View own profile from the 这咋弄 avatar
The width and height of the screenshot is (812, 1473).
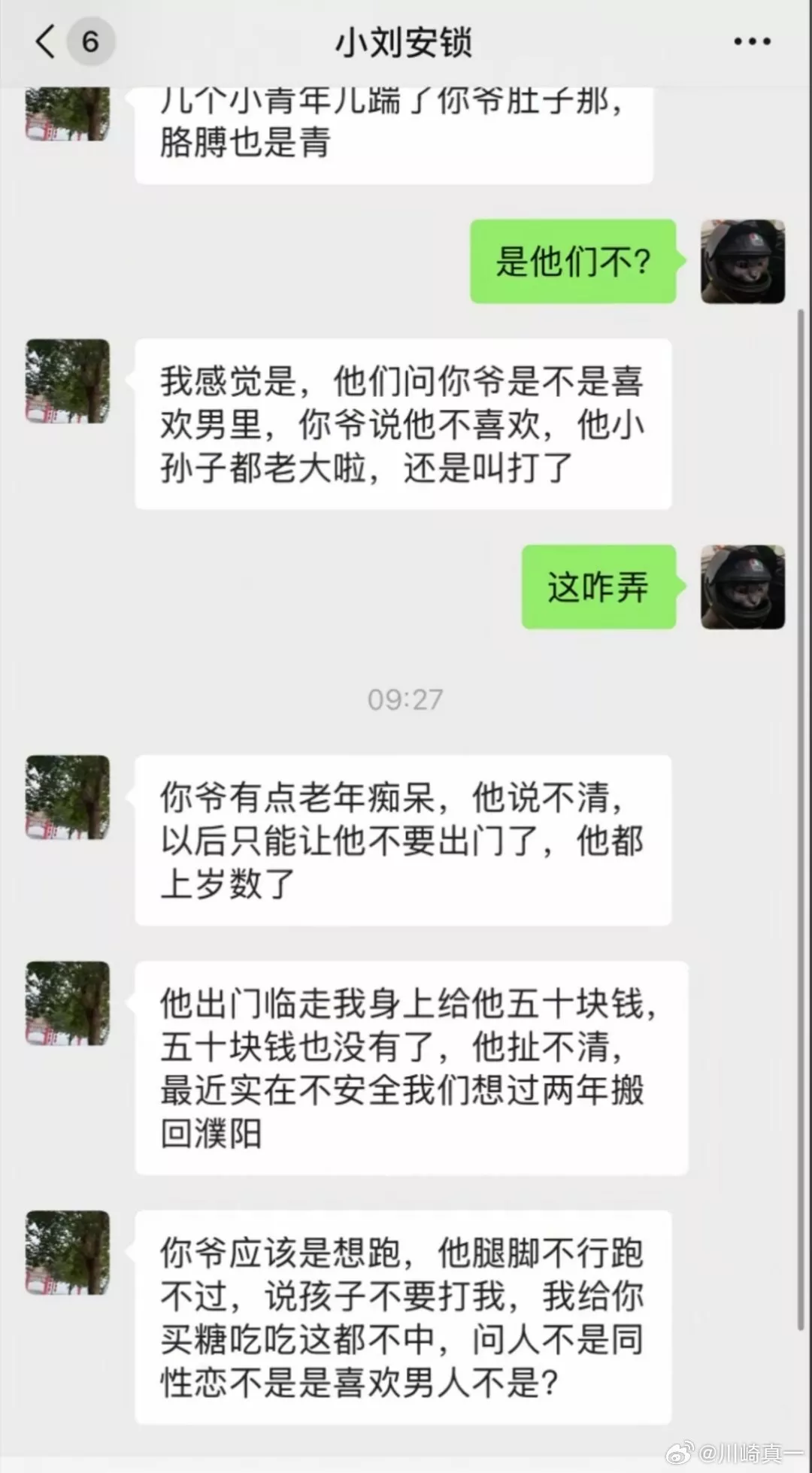pyautogui.click(x=742, y=587)
